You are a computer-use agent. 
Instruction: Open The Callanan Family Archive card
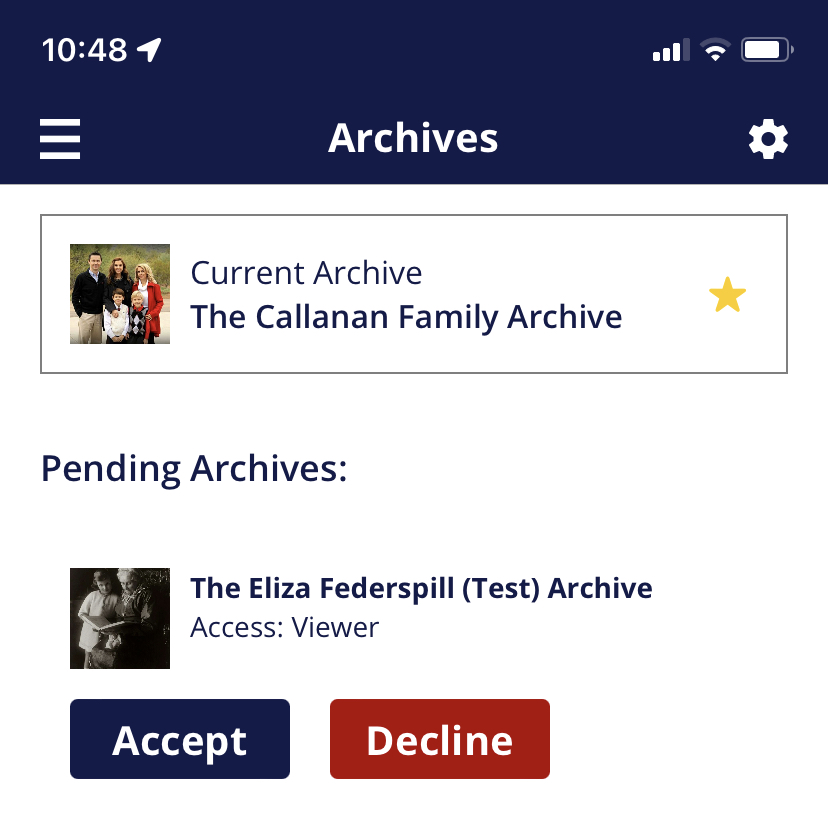pyautogui.click(x=406, y=295)
